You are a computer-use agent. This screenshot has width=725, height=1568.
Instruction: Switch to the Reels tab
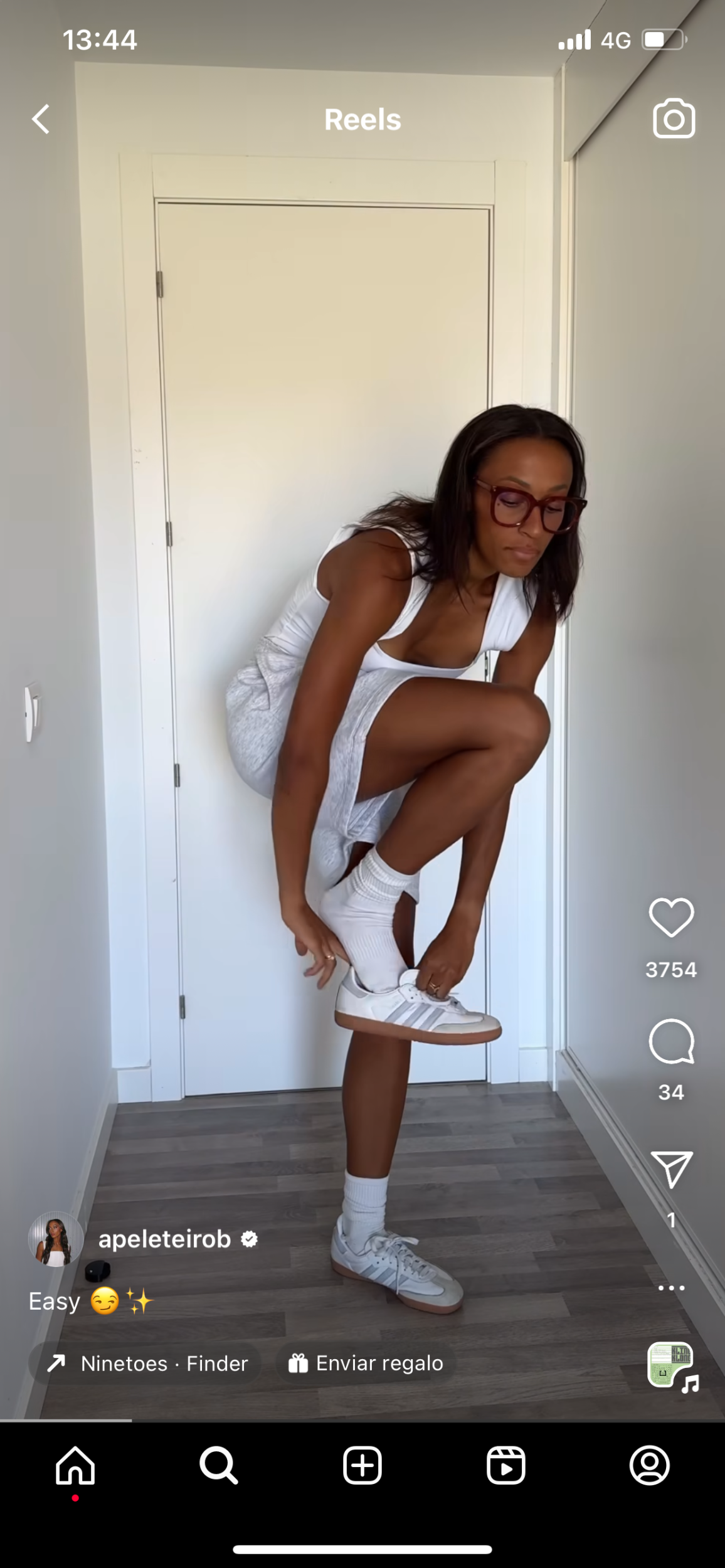click(505, 1466)
